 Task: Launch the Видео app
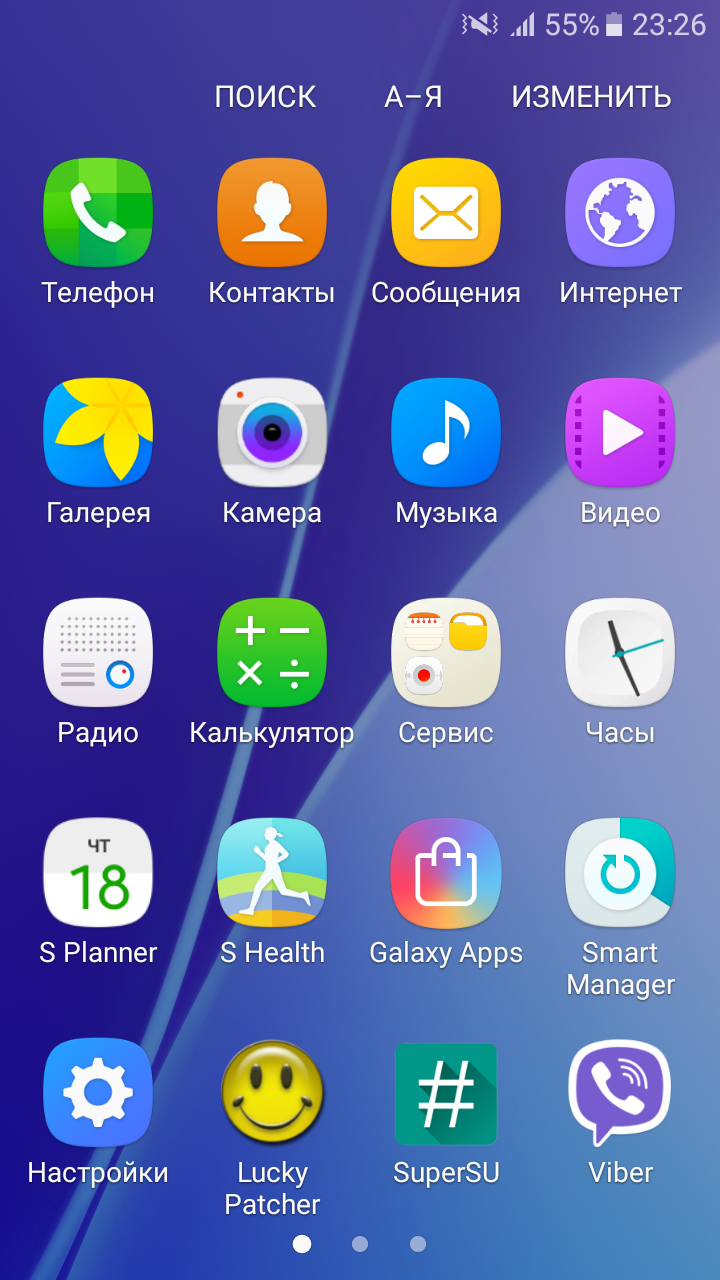click(x=620, y=433)
